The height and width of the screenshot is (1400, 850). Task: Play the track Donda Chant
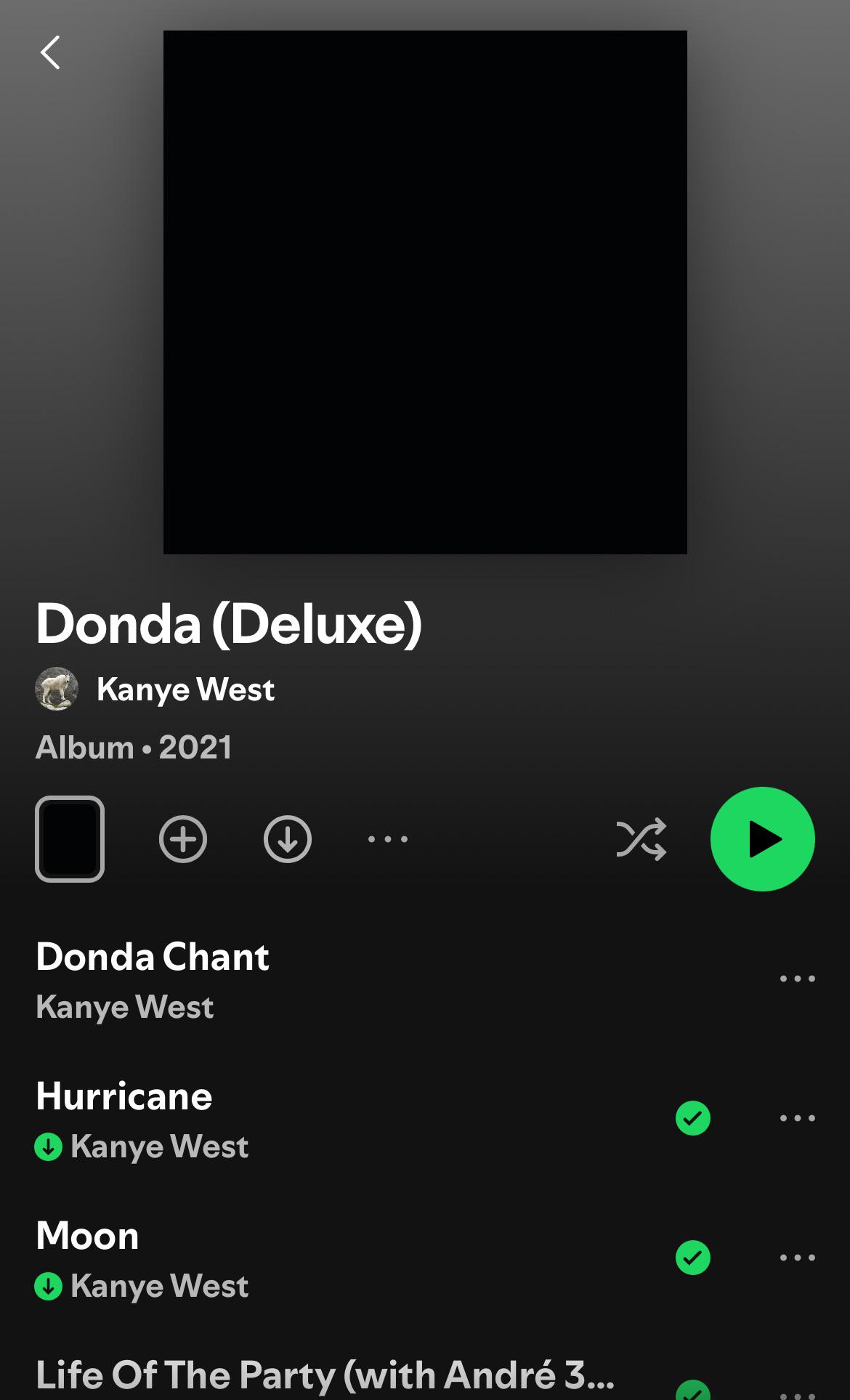pyautogui.click(x=153, y=958)
